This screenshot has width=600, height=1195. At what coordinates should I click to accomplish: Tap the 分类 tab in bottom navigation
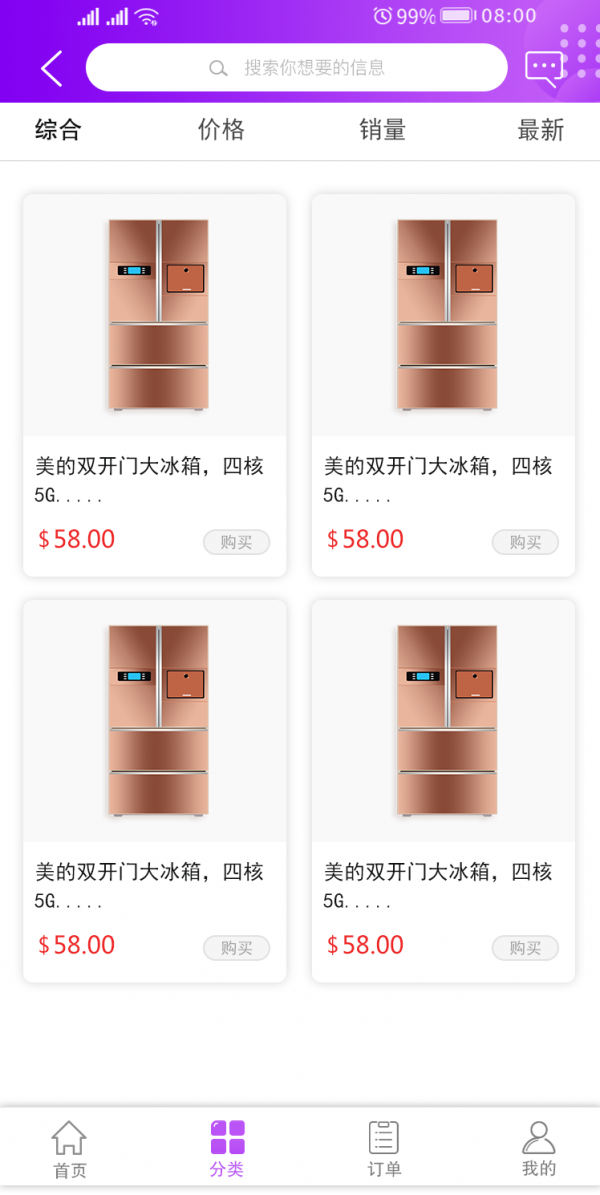[227, 1150]
